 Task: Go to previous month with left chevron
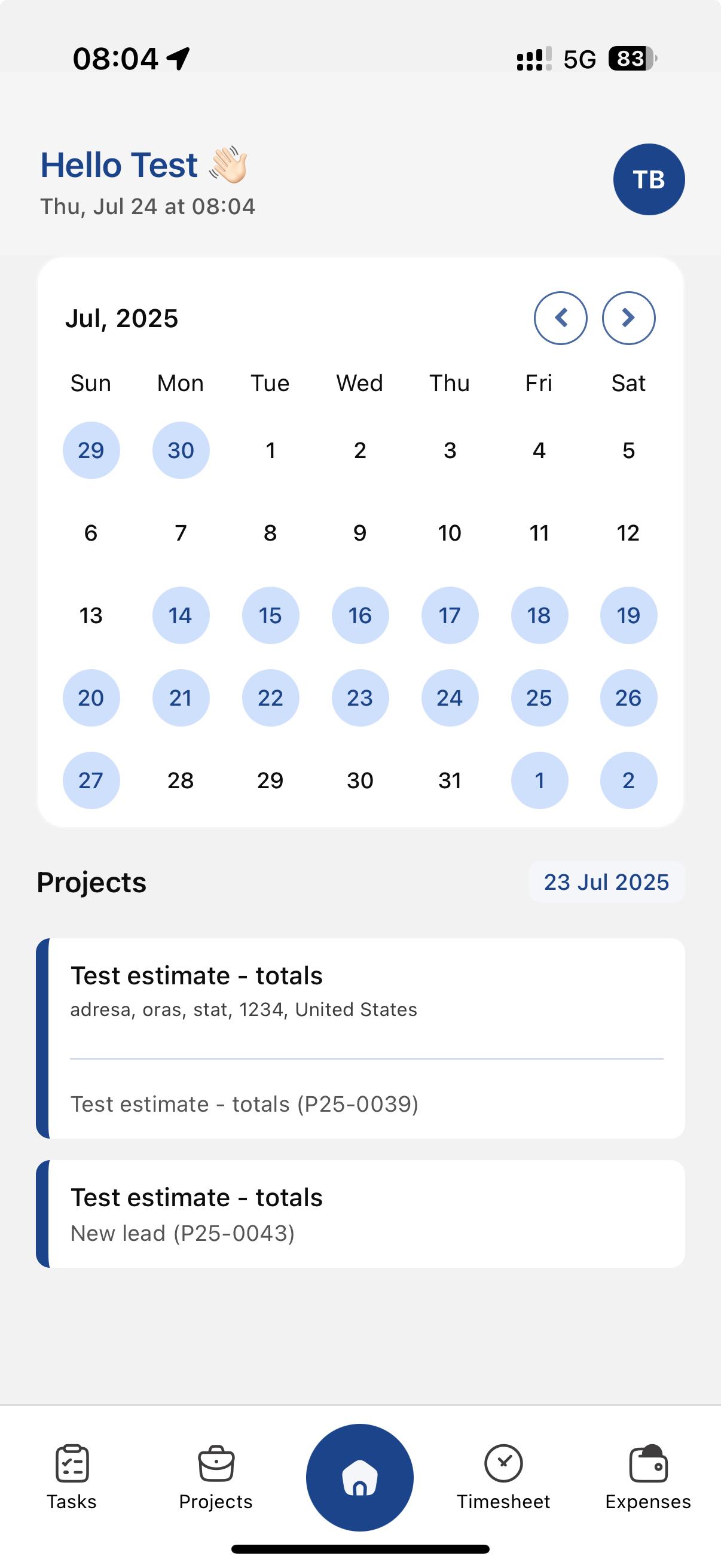(x=561, y=318)
